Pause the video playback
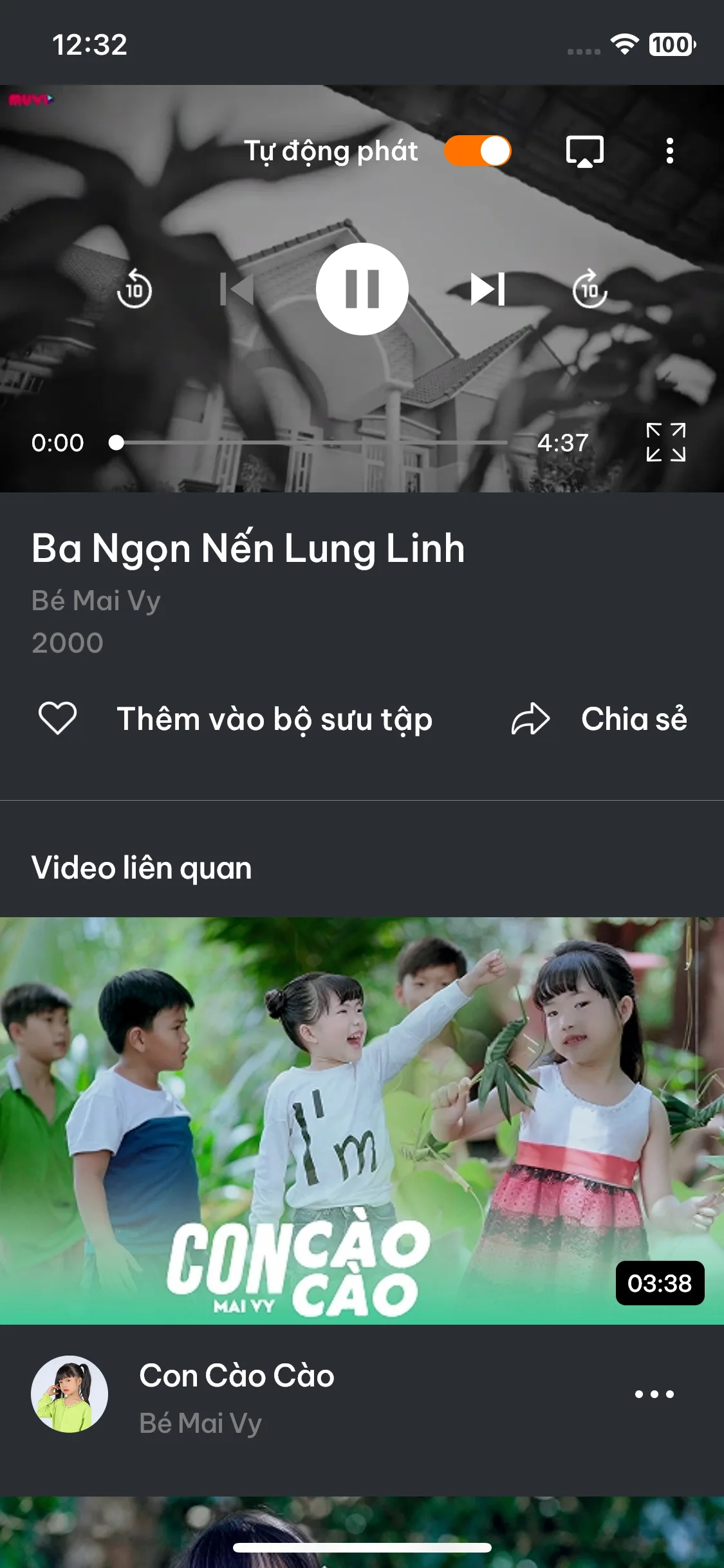 pyautogui.click(x=362, y=289)
